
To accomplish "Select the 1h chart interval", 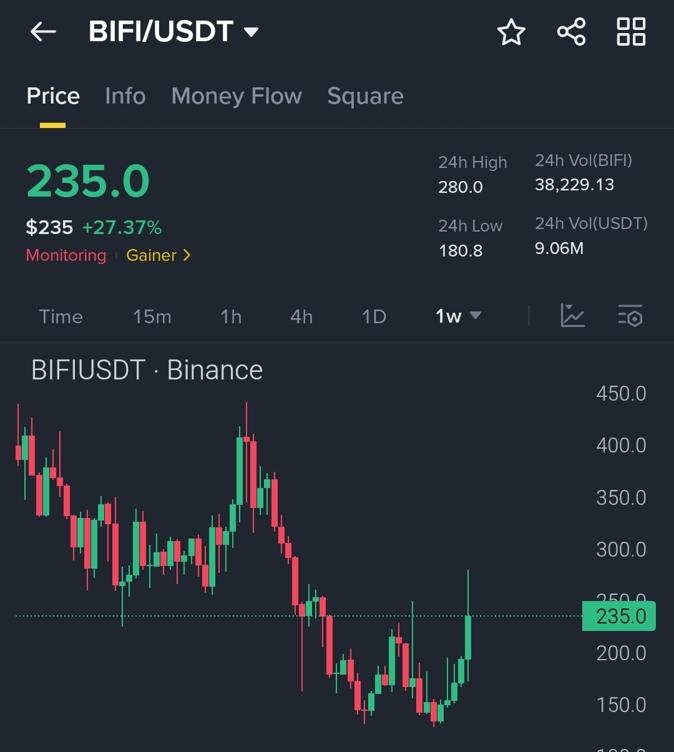I will pos(231,316).
